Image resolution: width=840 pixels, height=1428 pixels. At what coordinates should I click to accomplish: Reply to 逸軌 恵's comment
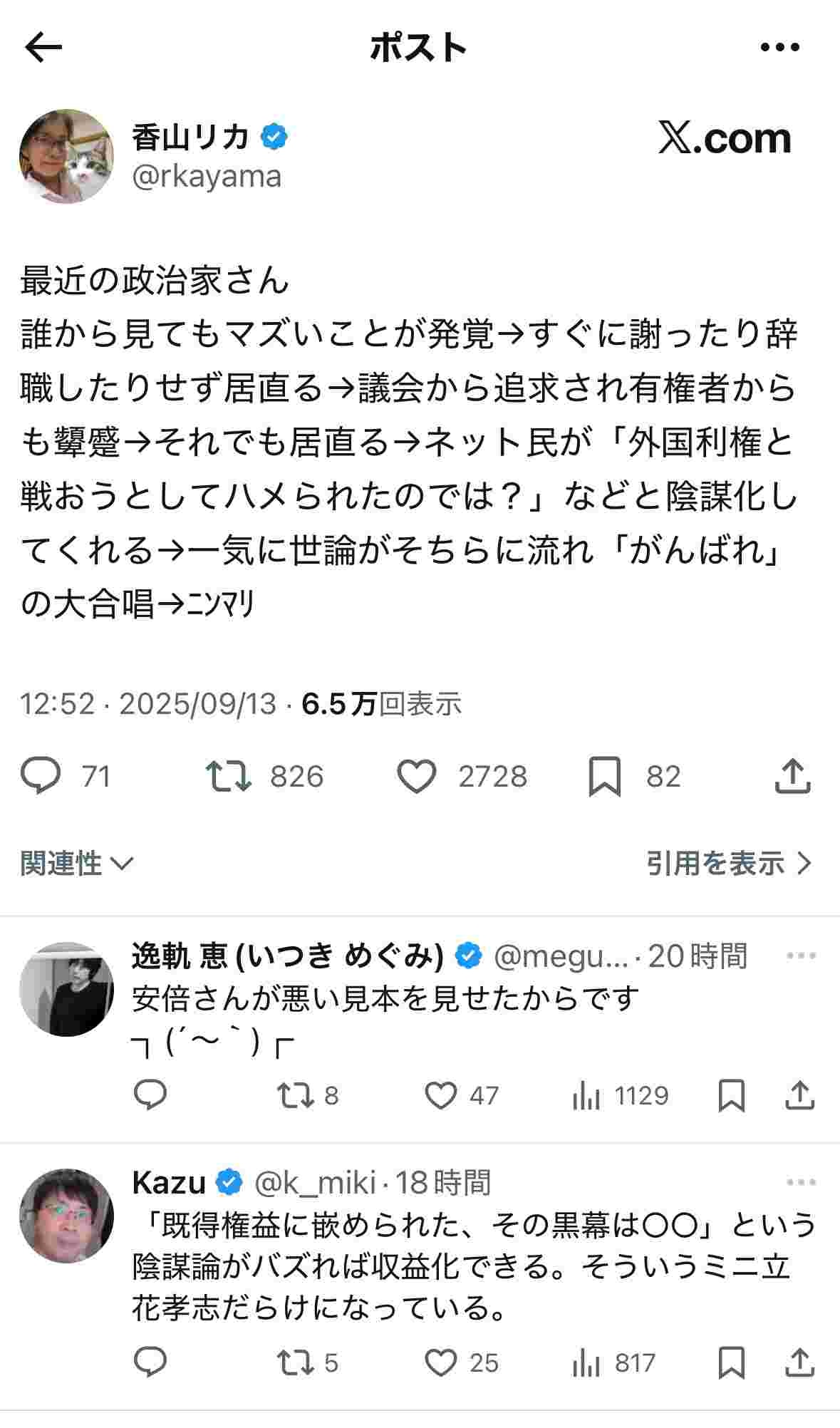click(x=150, y=1095)
